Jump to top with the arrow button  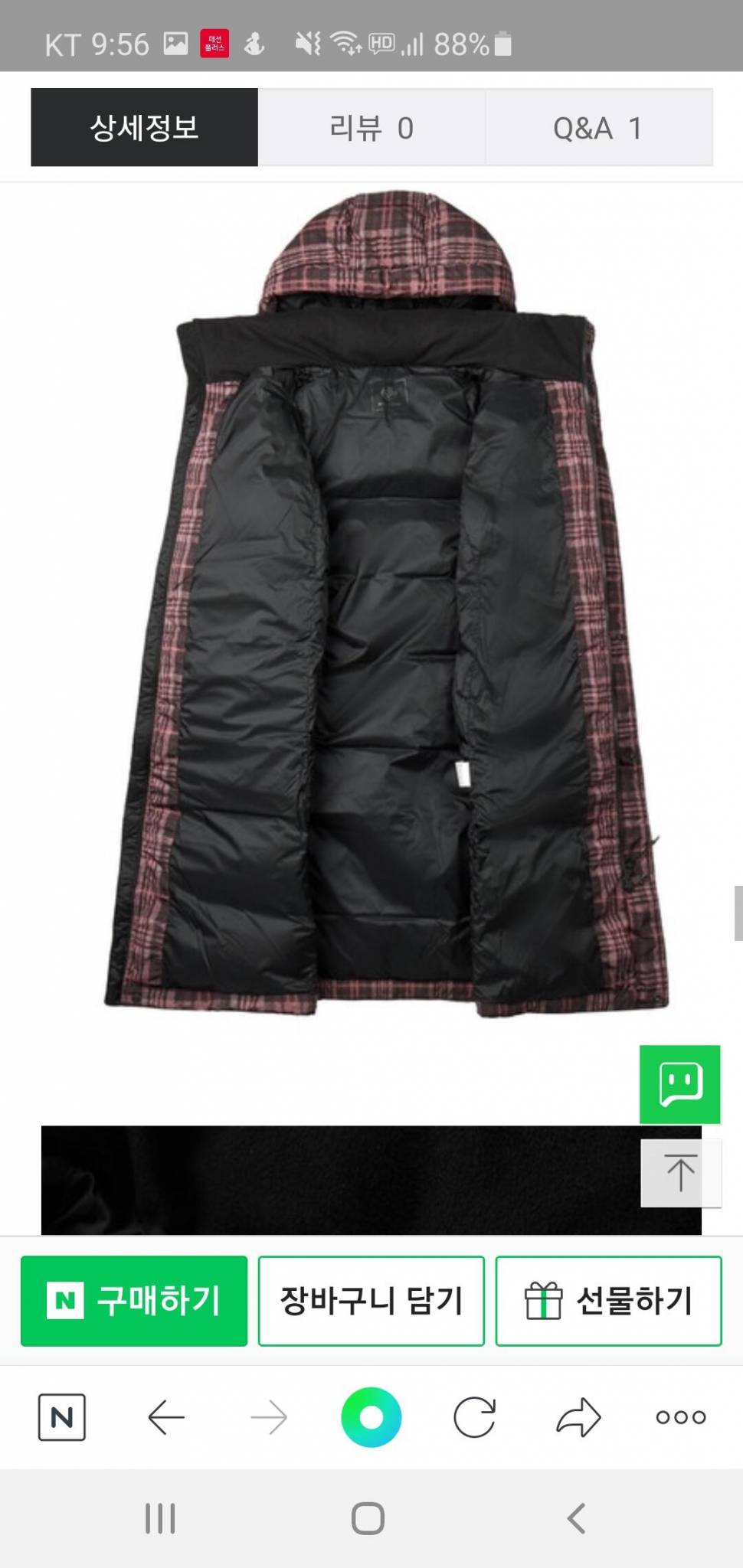click(x=680, y=1173)
